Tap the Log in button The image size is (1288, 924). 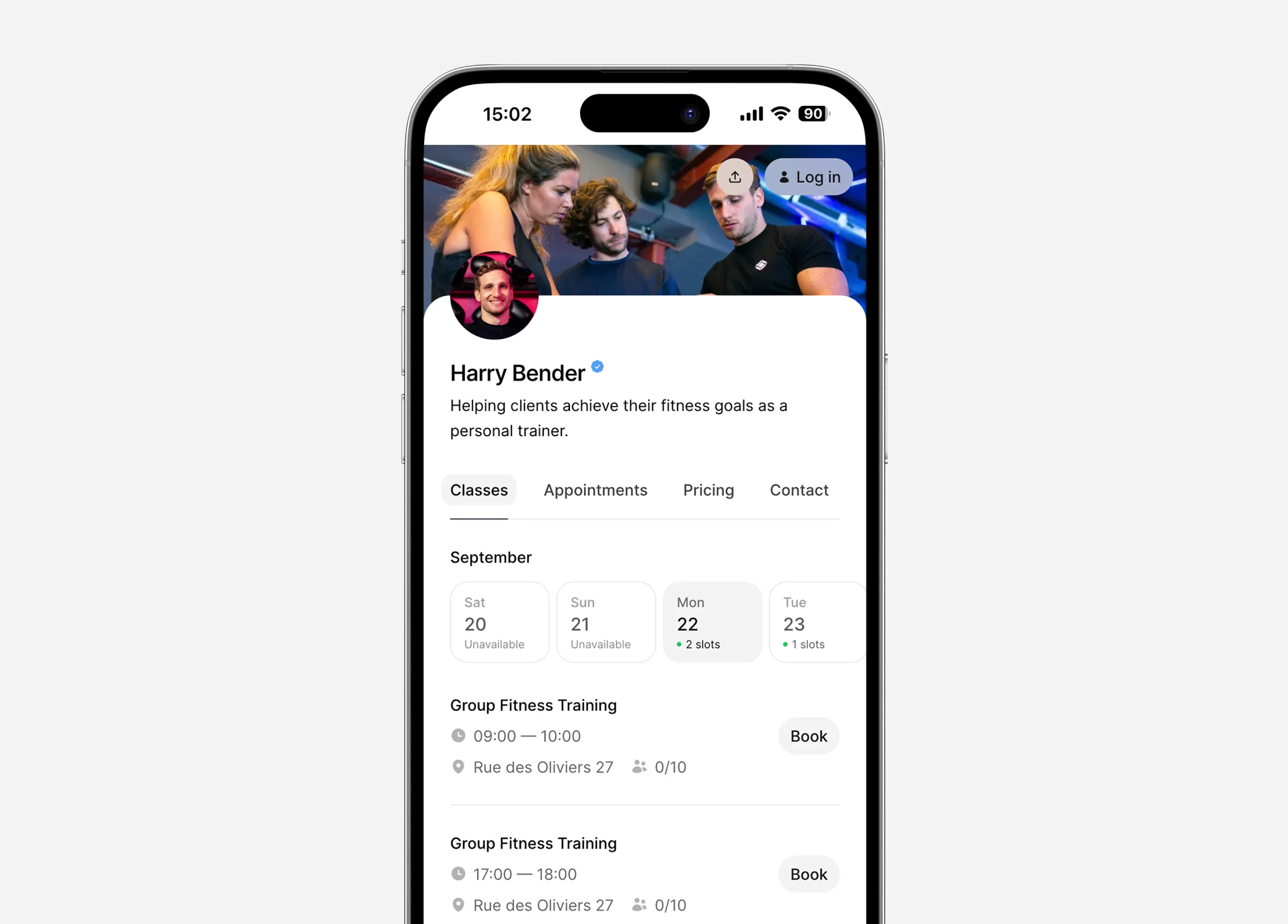pyautogui.click(x=809, y=177)
